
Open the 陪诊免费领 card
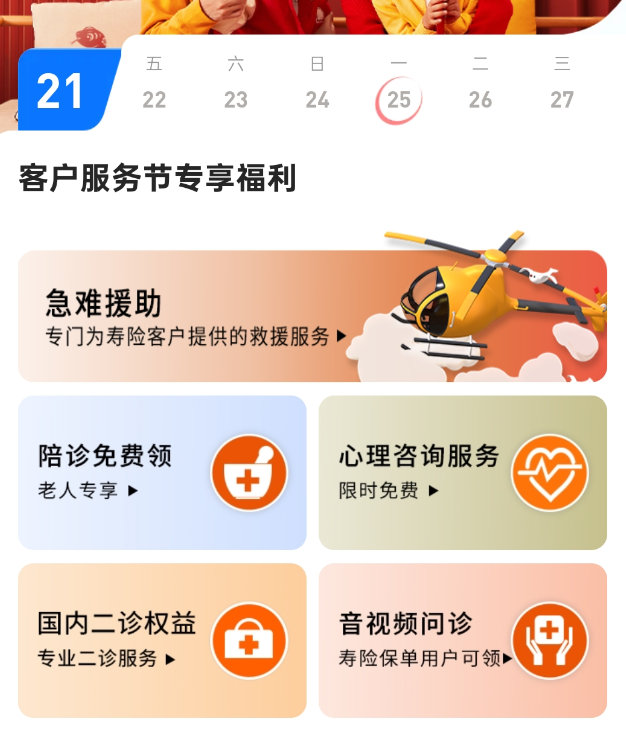(162, 472)
